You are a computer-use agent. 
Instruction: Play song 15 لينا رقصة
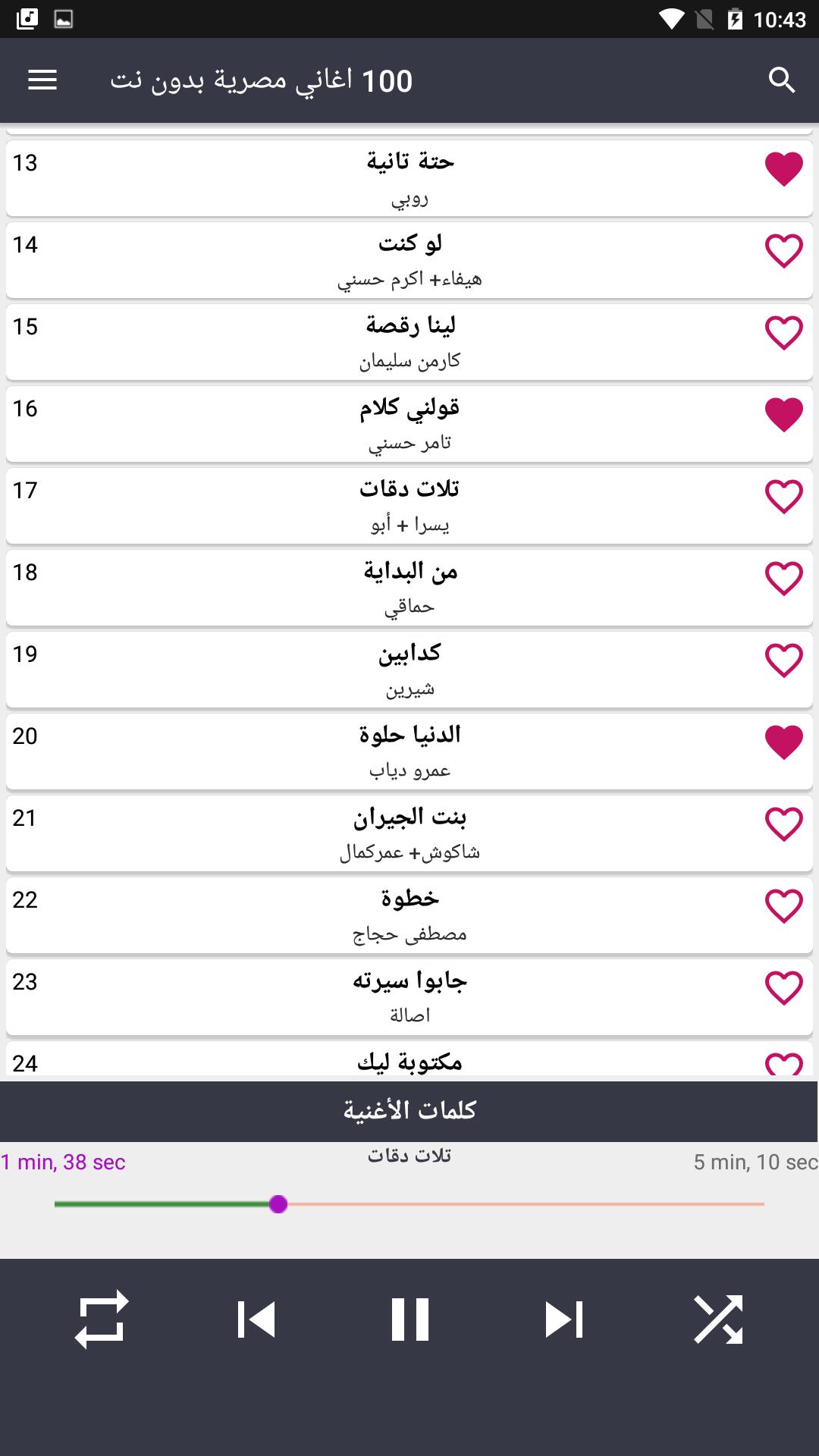pyautogui.click(x=409, y=342)
